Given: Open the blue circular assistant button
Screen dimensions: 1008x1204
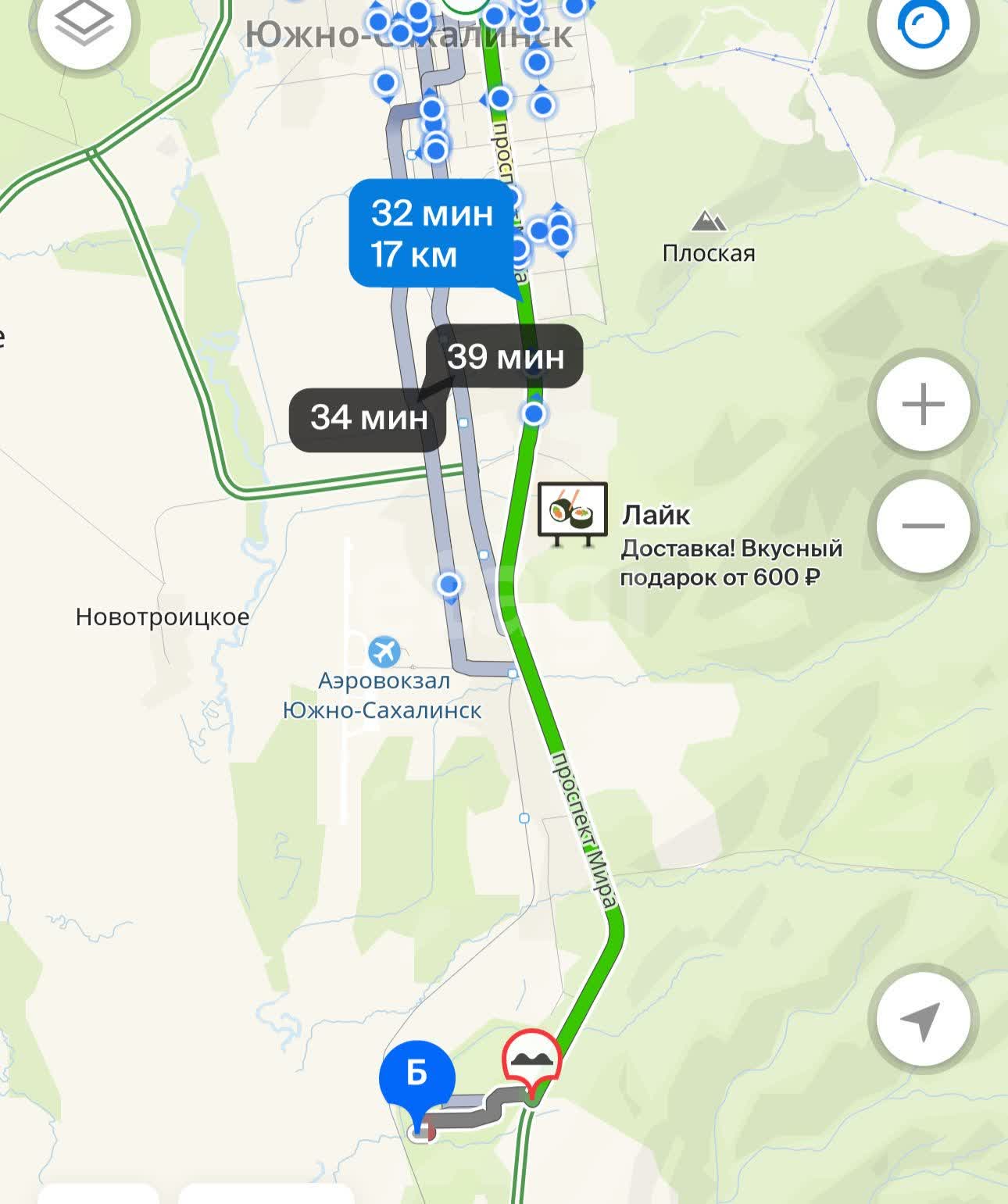Looking at the screenshot, I should [x=923, y=27].
